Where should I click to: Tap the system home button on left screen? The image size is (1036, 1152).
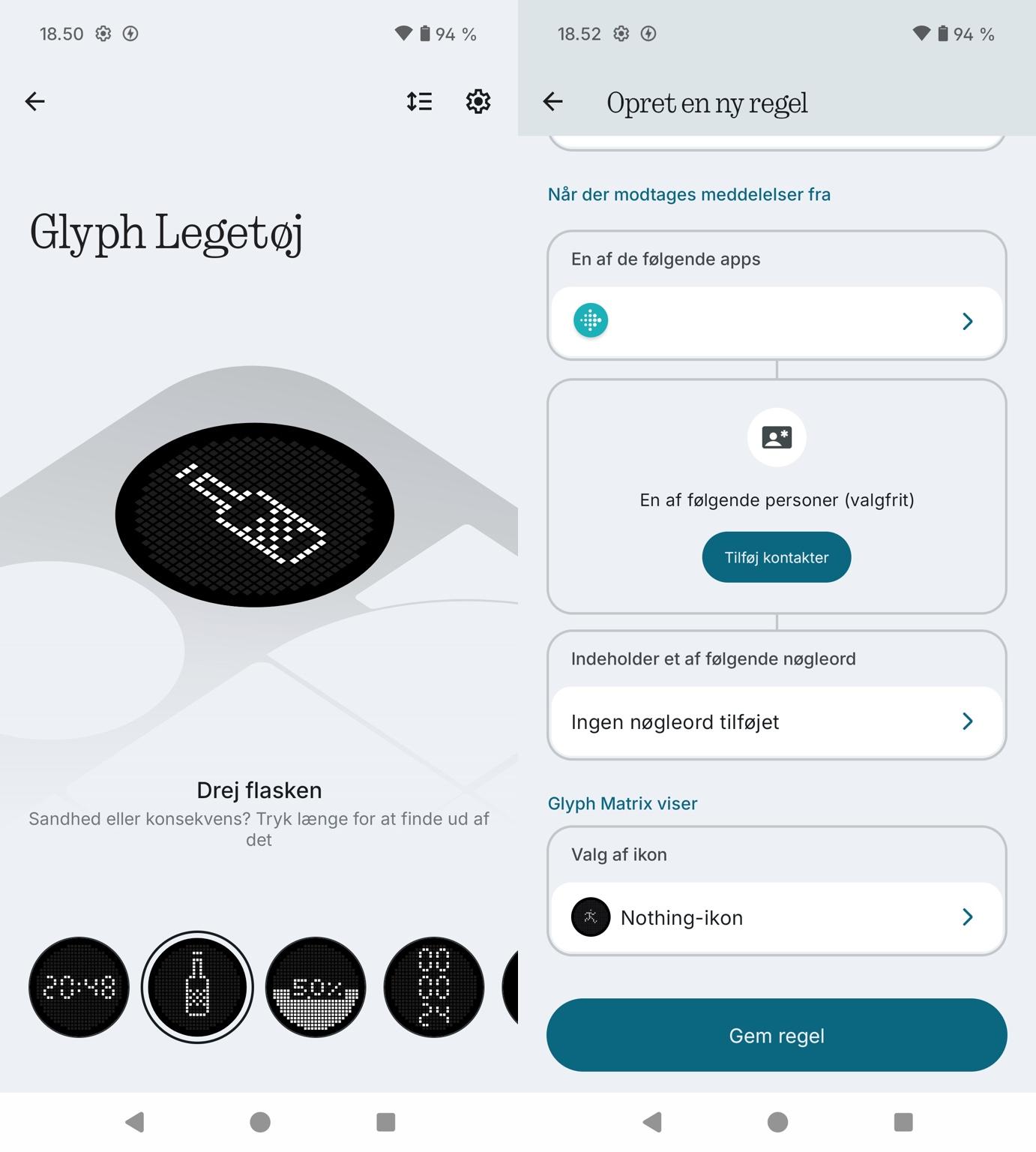tap(260, 1122)
